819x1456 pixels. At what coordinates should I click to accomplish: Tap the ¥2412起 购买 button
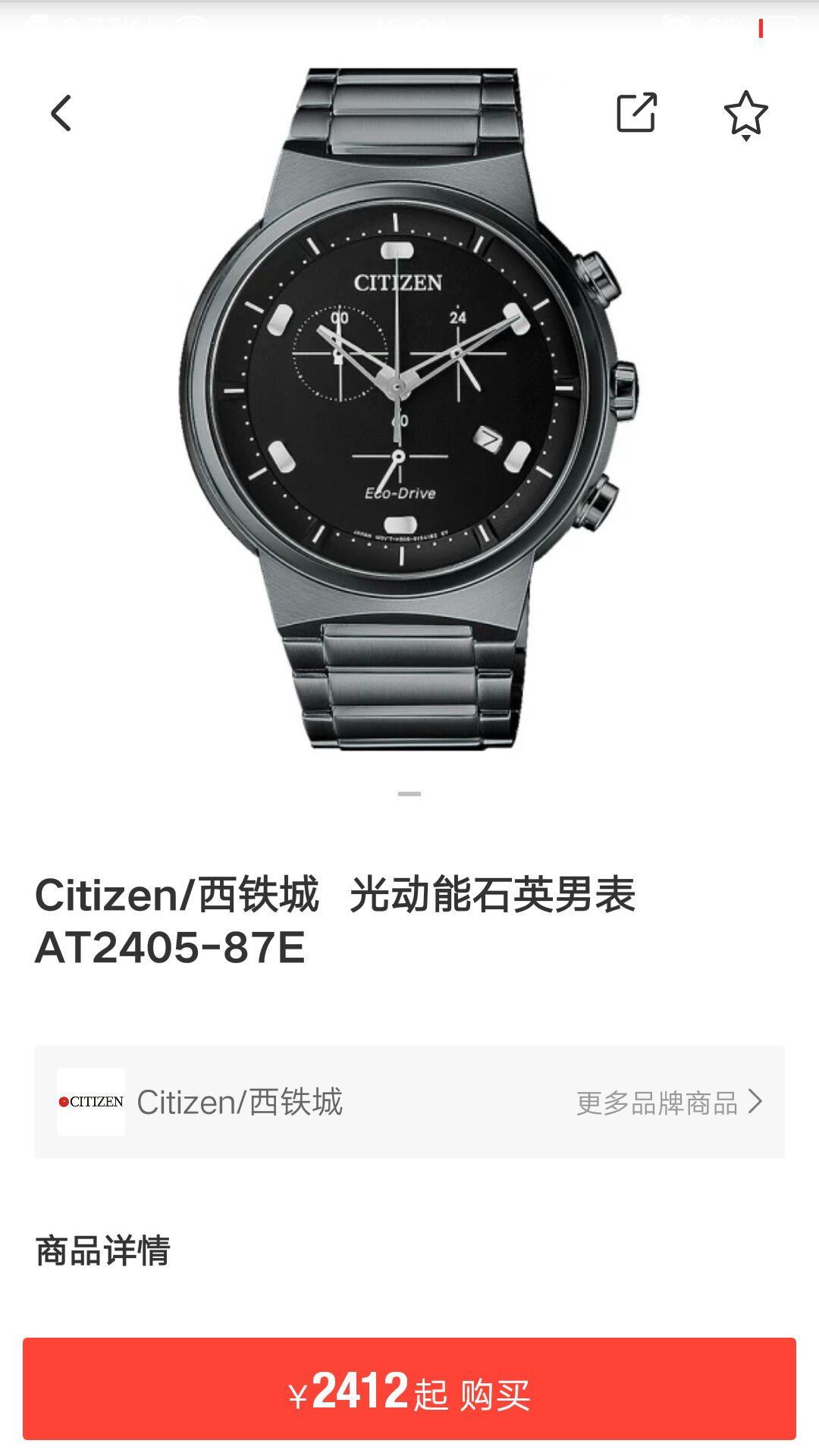pyautogui.click(x=409, y=1389)
